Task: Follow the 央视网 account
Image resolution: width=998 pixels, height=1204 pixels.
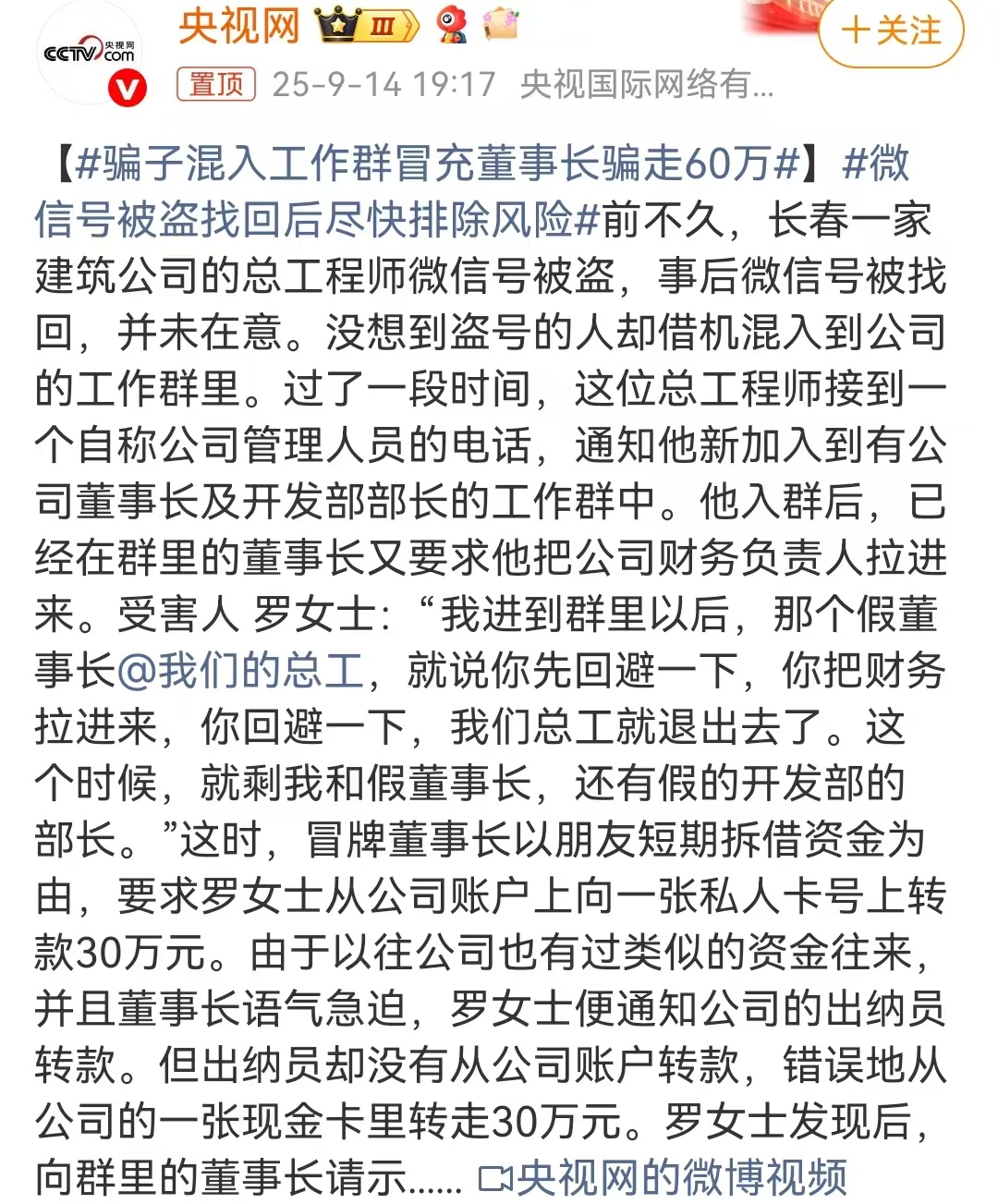Action: (891, 30)
